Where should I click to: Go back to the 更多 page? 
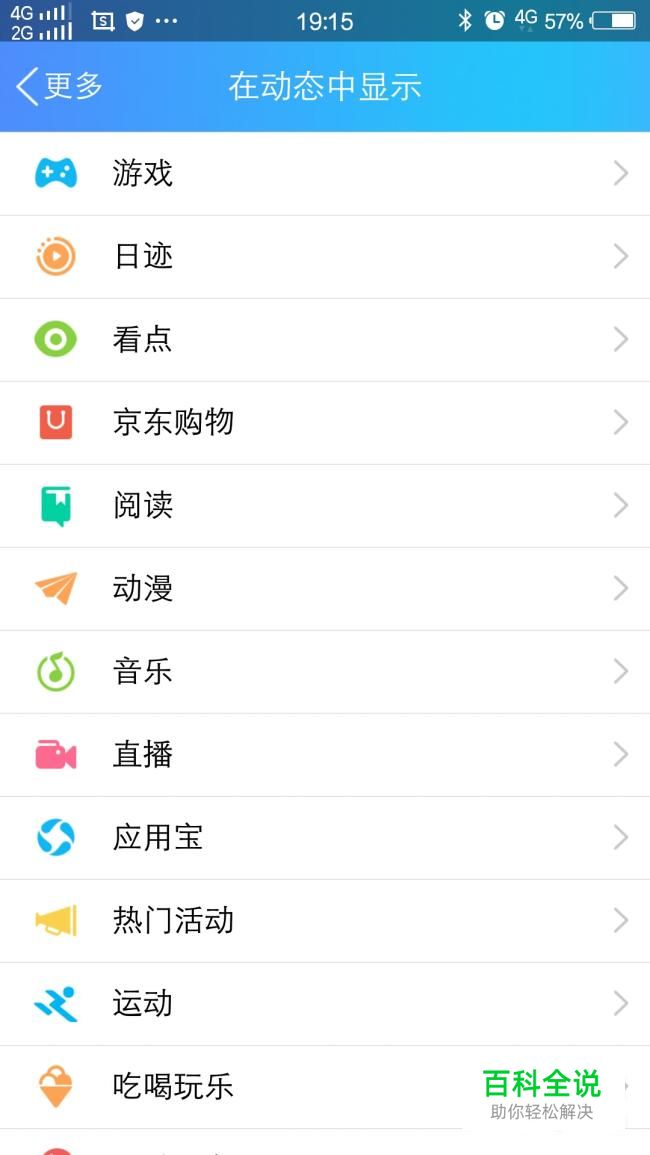point(60,87)
